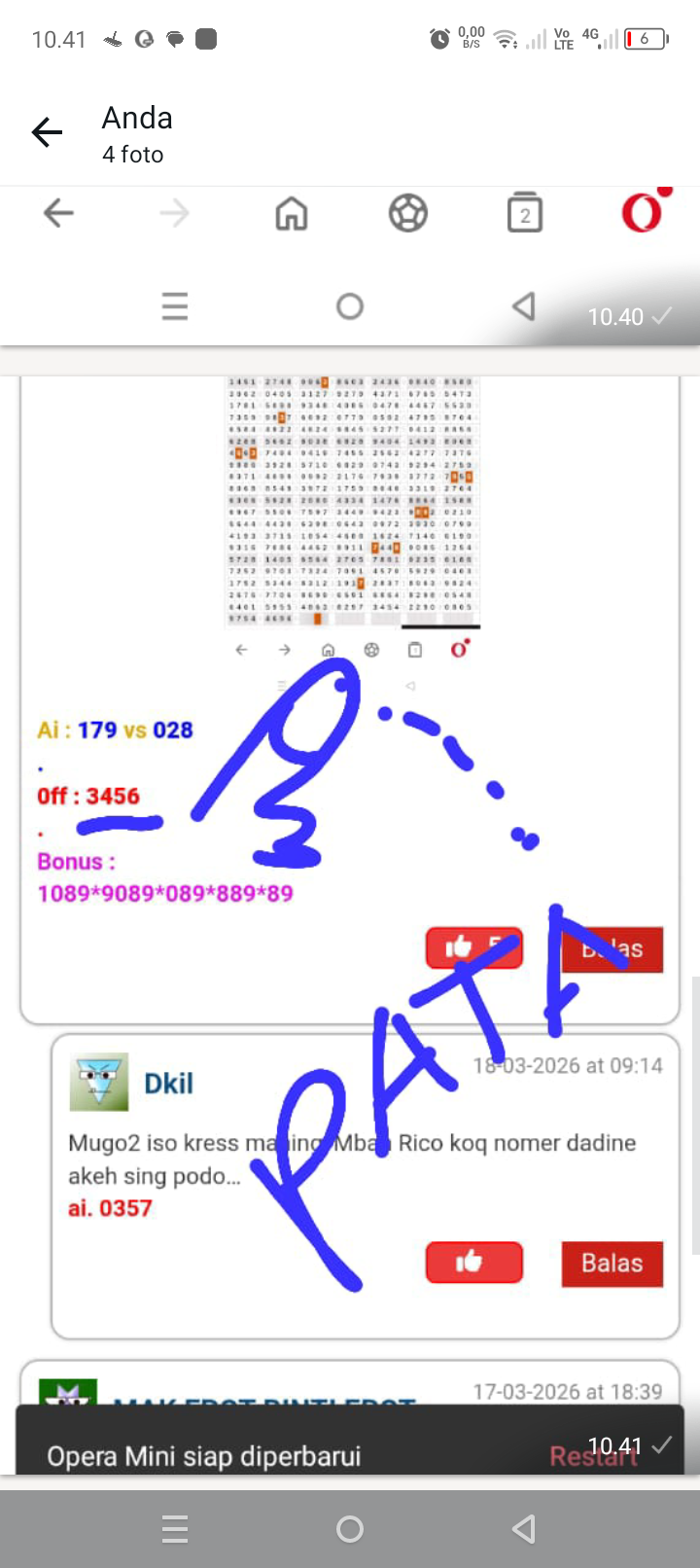Open the system recent apps menu
This screenshot has width=700, height=1568.
[175, 1529]
